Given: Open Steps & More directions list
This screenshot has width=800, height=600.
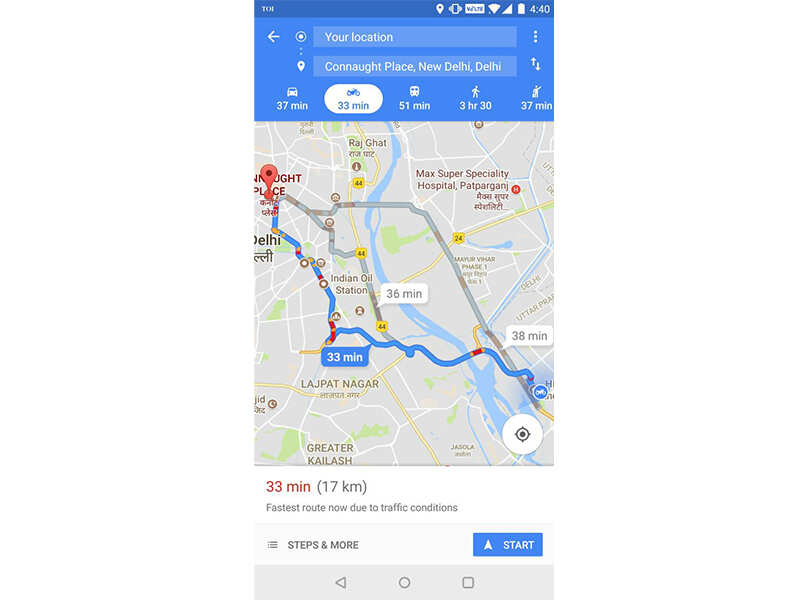Looking at the screenshot, I should tap(312, 545).
